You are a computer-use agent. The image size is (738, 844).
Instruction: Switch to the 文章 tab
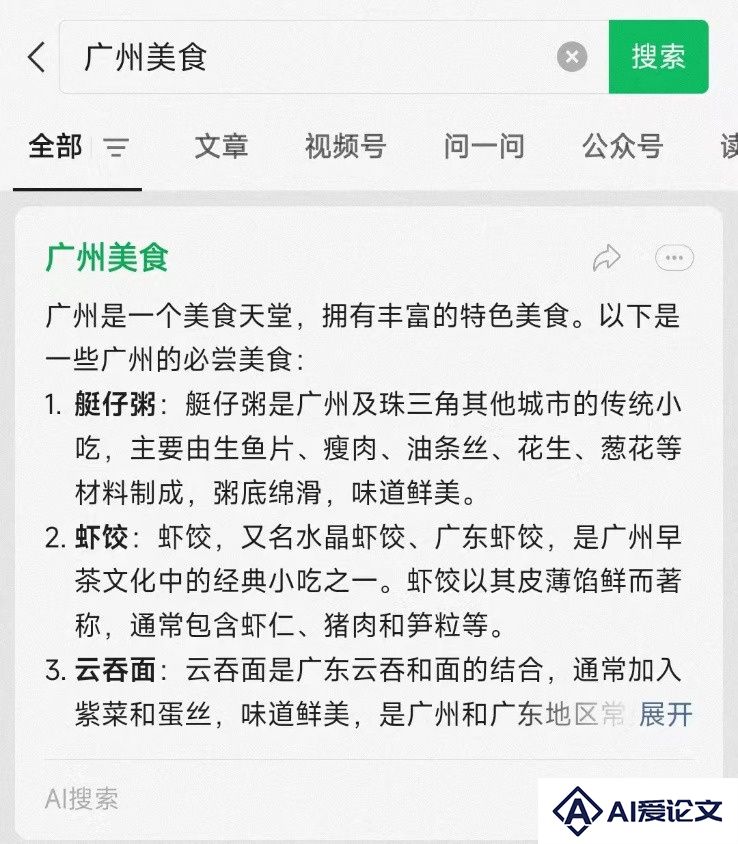coord(221,147)
